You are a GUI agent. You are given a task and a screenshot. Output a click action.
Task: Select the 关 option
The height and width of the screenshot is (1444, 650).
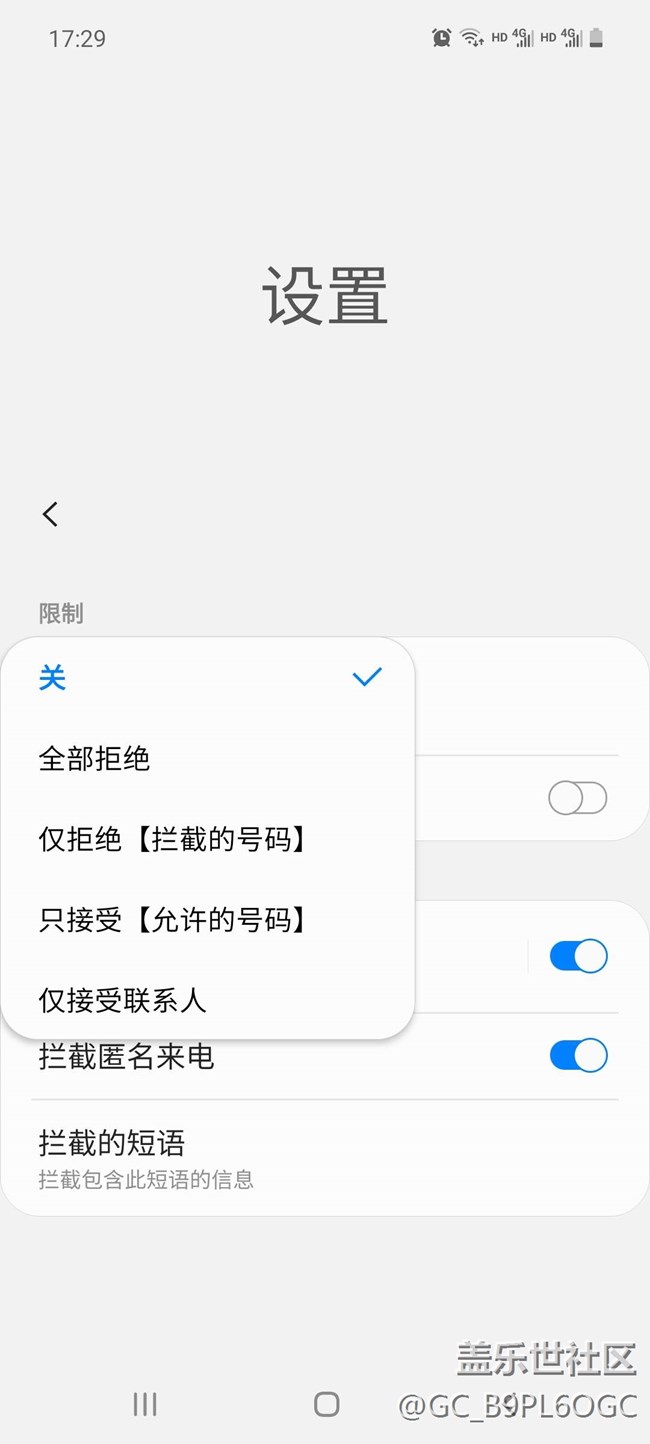(x=208, y=678)
